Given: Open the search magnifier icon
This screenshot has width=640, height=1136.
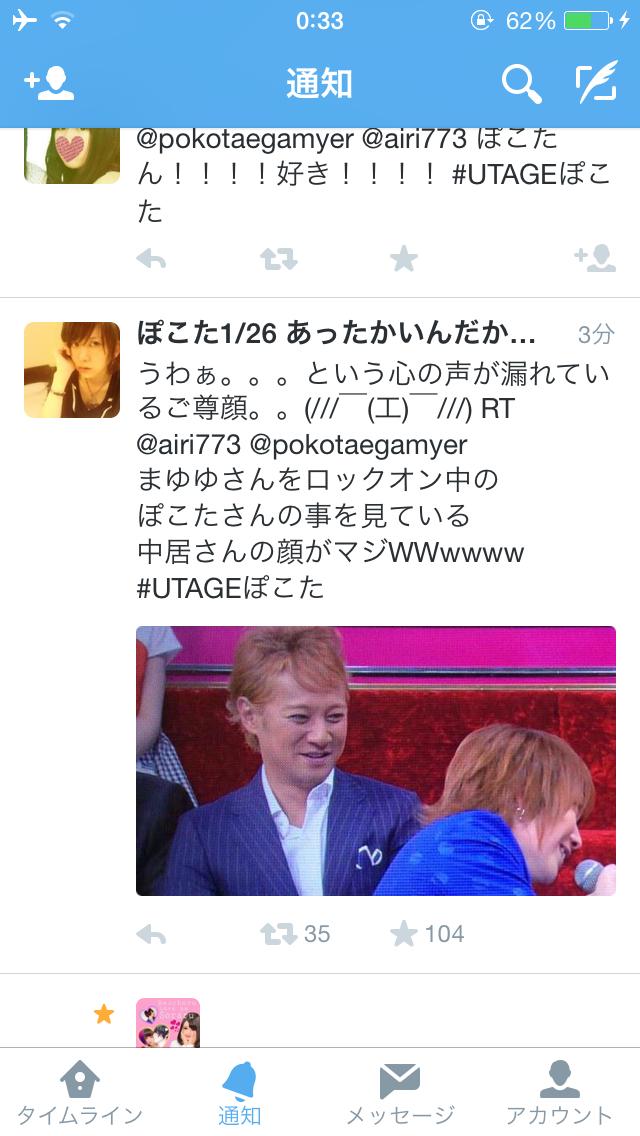Looking at the screenshot, I should click(520, 84).
